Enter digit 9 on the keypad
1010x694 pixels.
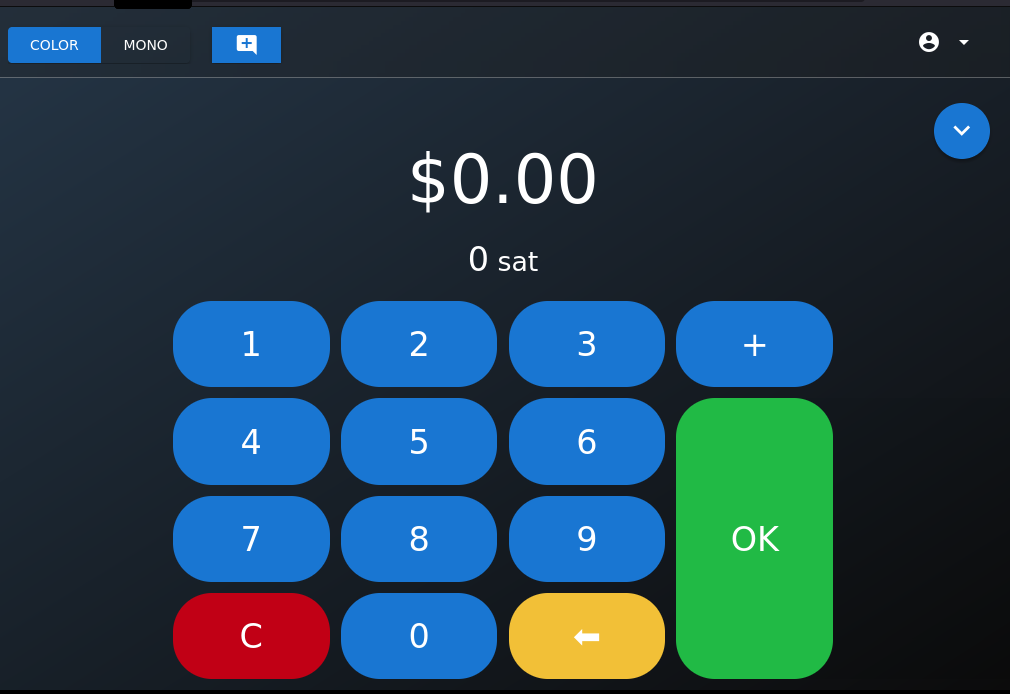coord(587,539)
